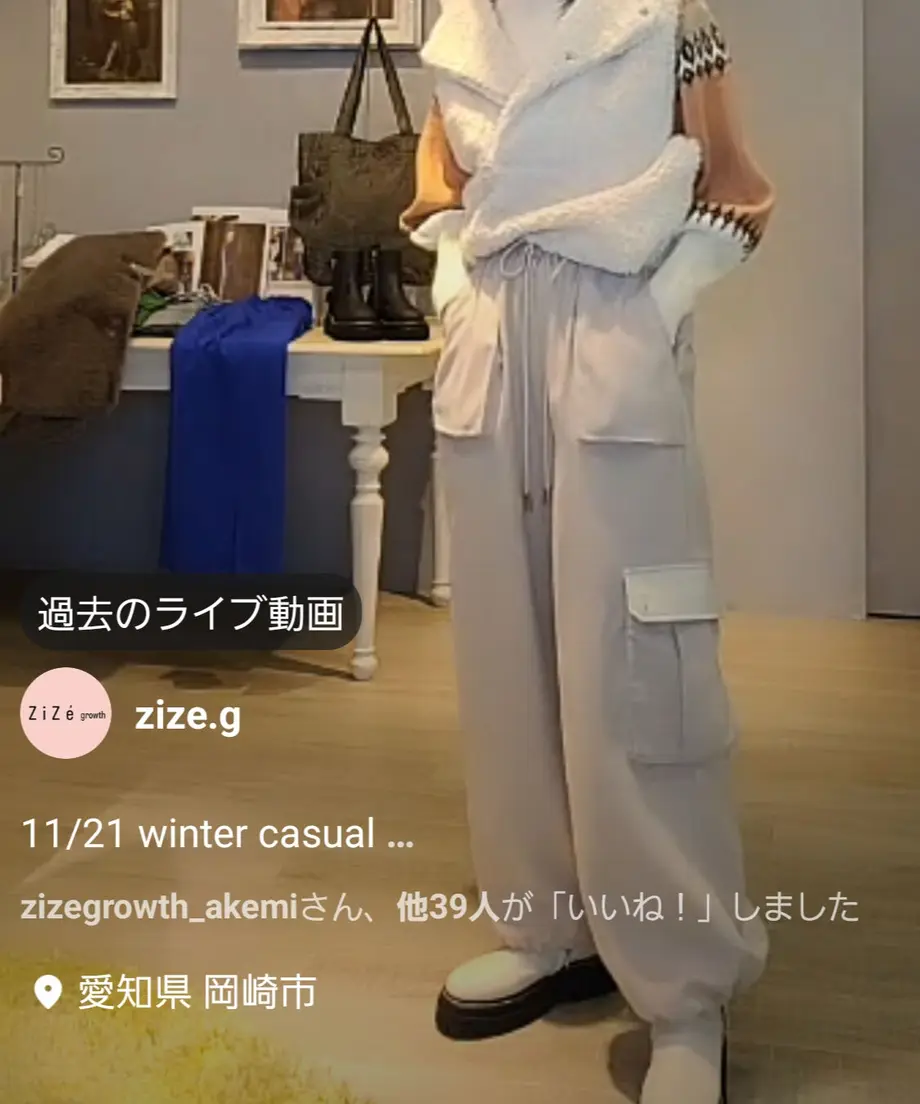Open the zize.g username
Screen dimensions: 920x1104
coord(188,716)
